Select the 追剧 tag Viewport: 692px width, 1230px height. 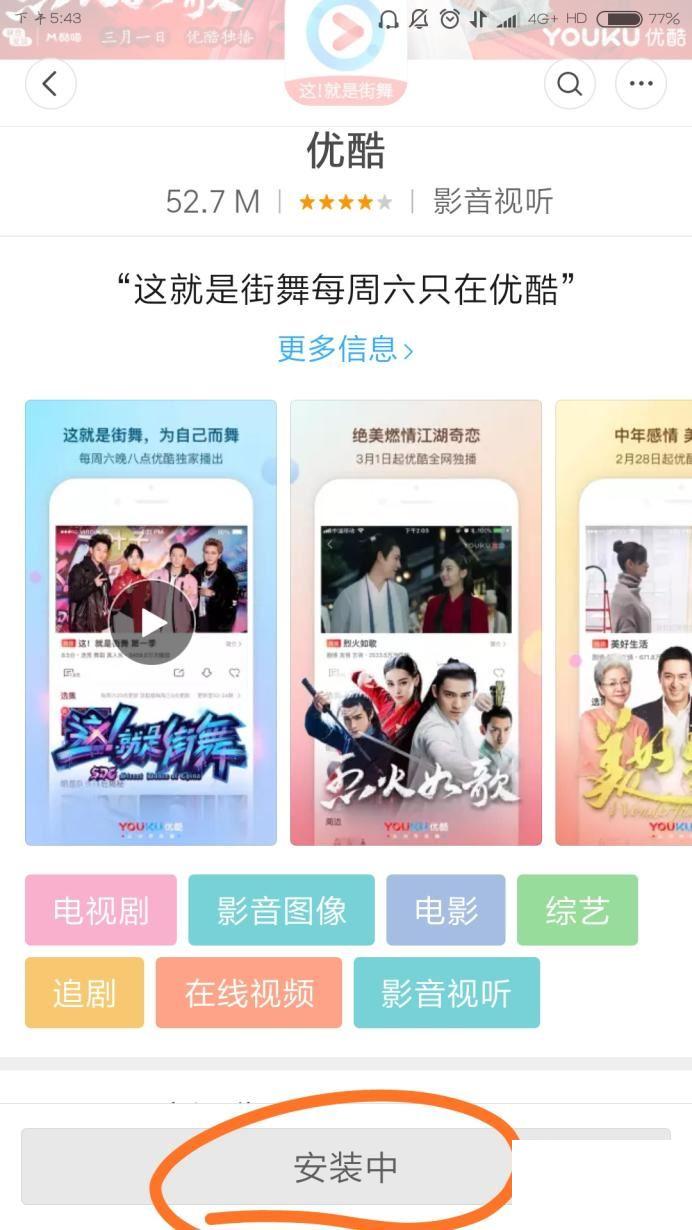point(84,993)
